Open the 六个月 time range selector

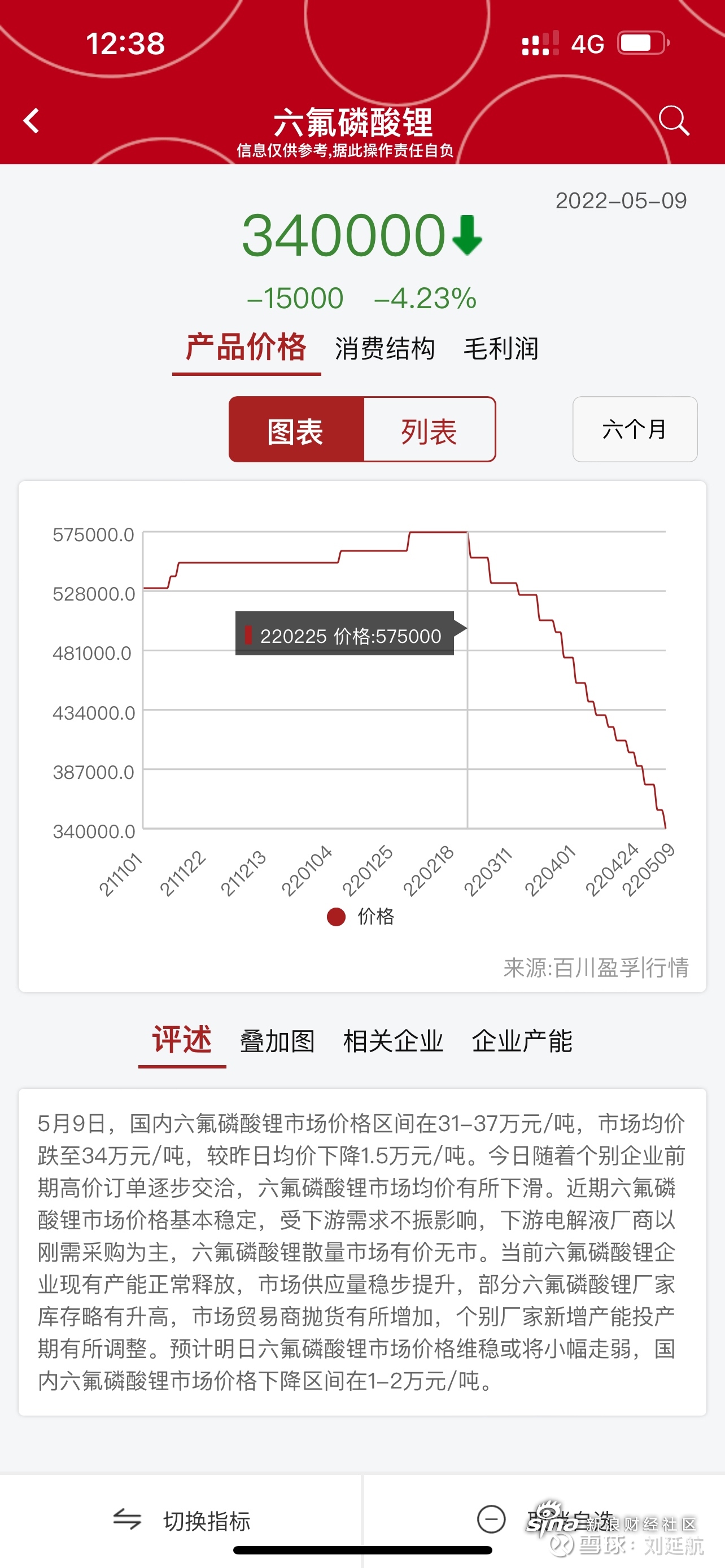point(634,429)
